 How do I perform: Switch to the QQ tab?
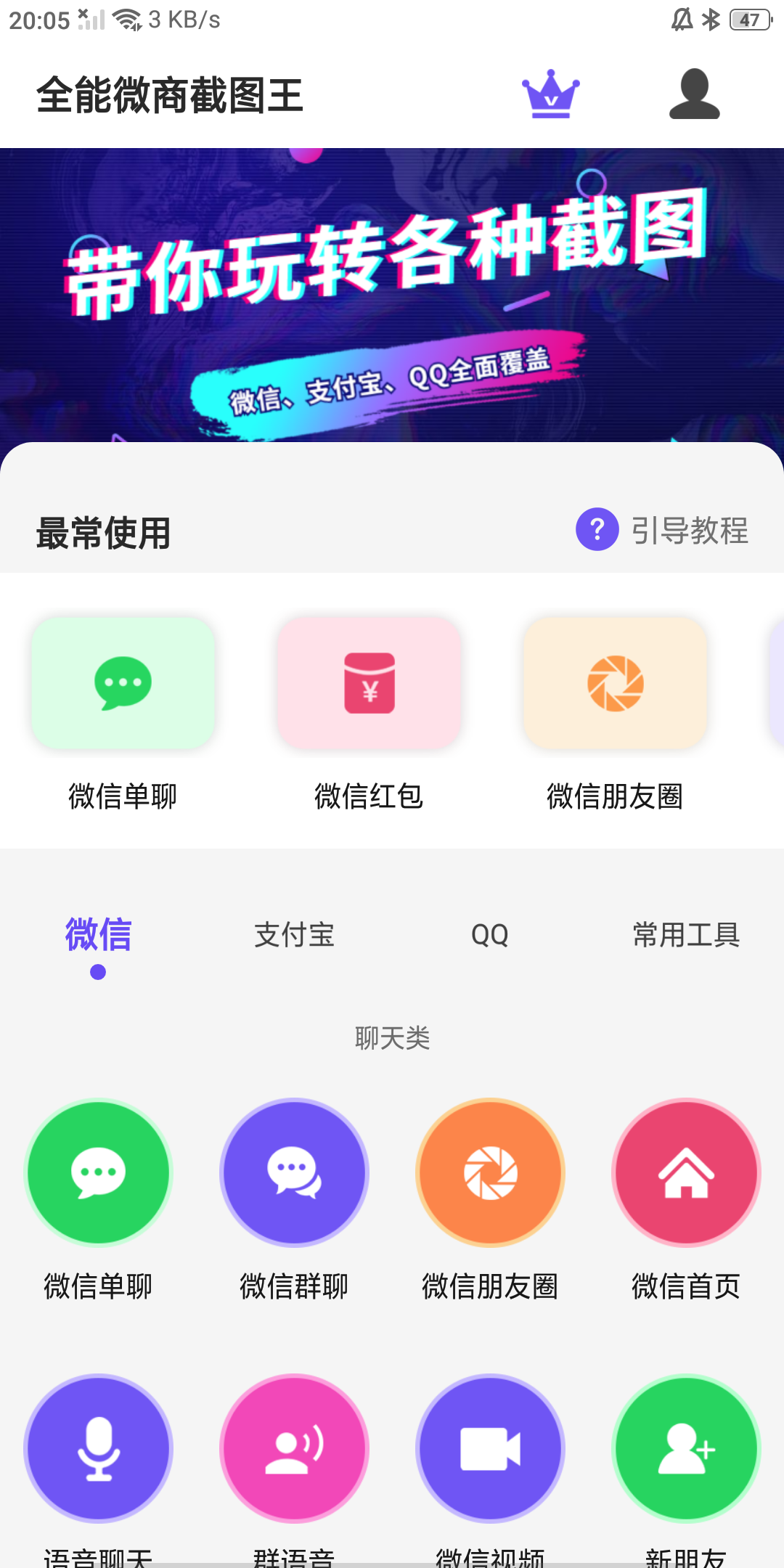(x=490, y=935)
